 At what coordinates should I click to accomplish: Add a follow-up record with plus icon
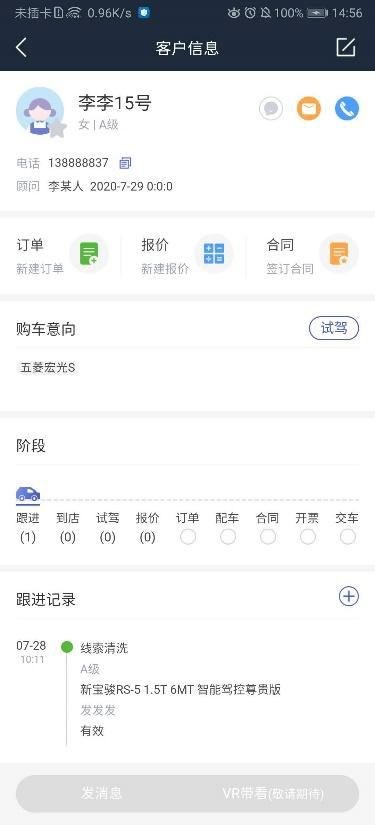[349, 597]
